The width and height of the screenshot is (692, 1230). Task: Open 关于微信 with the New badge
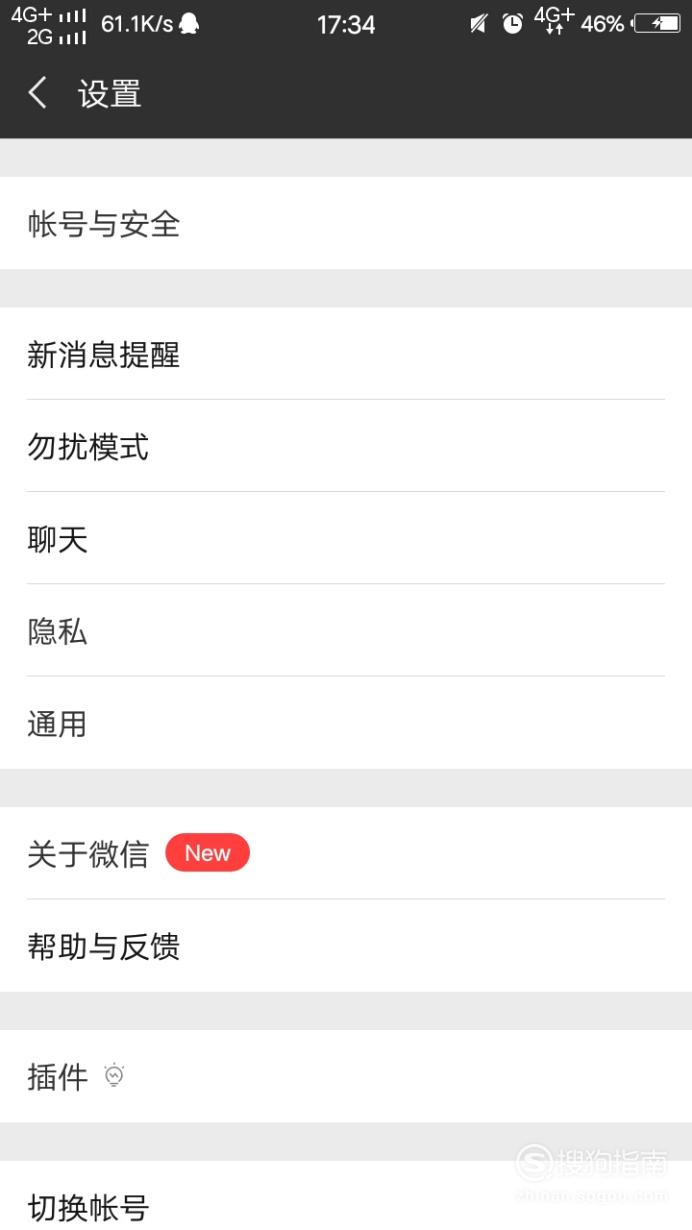pos(346,853)
